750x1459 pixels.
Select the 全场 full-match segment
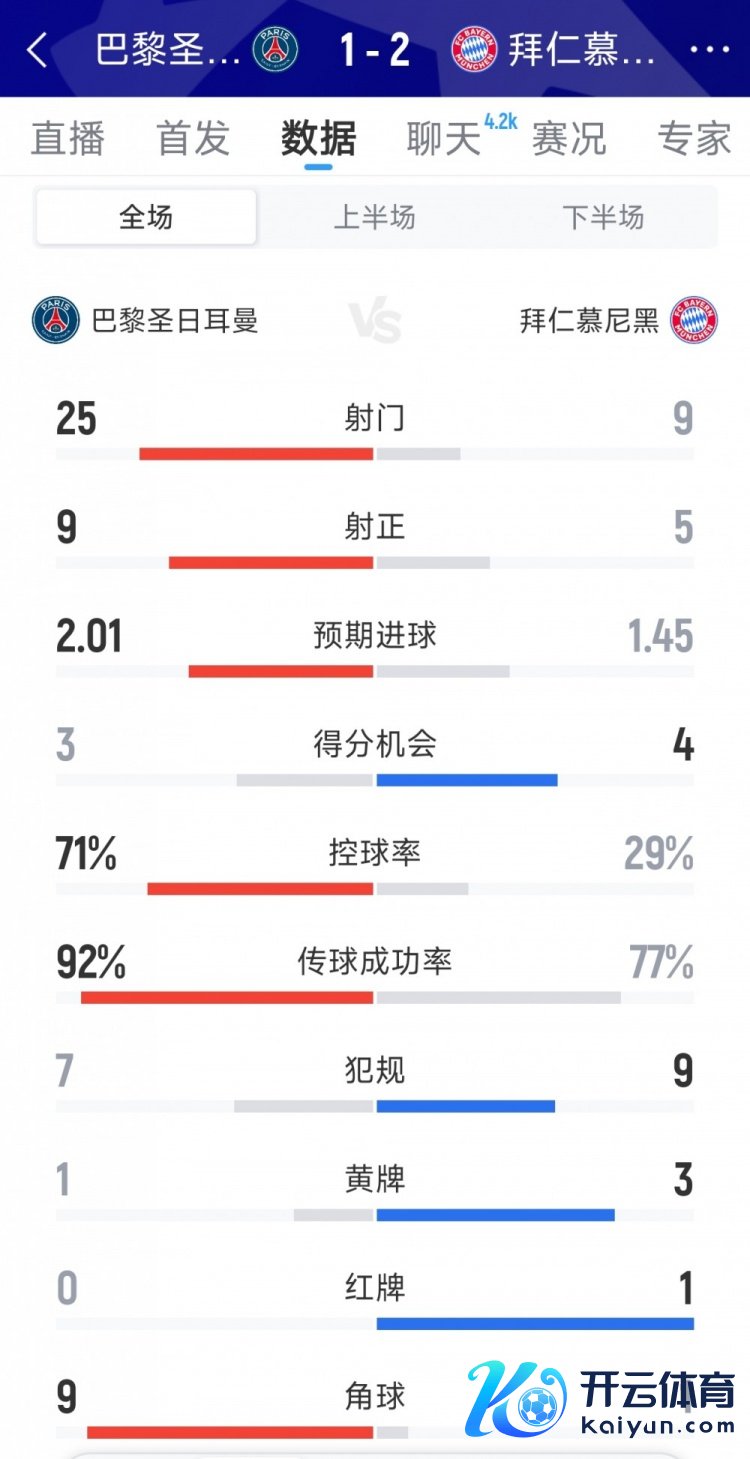pos(146,217)
